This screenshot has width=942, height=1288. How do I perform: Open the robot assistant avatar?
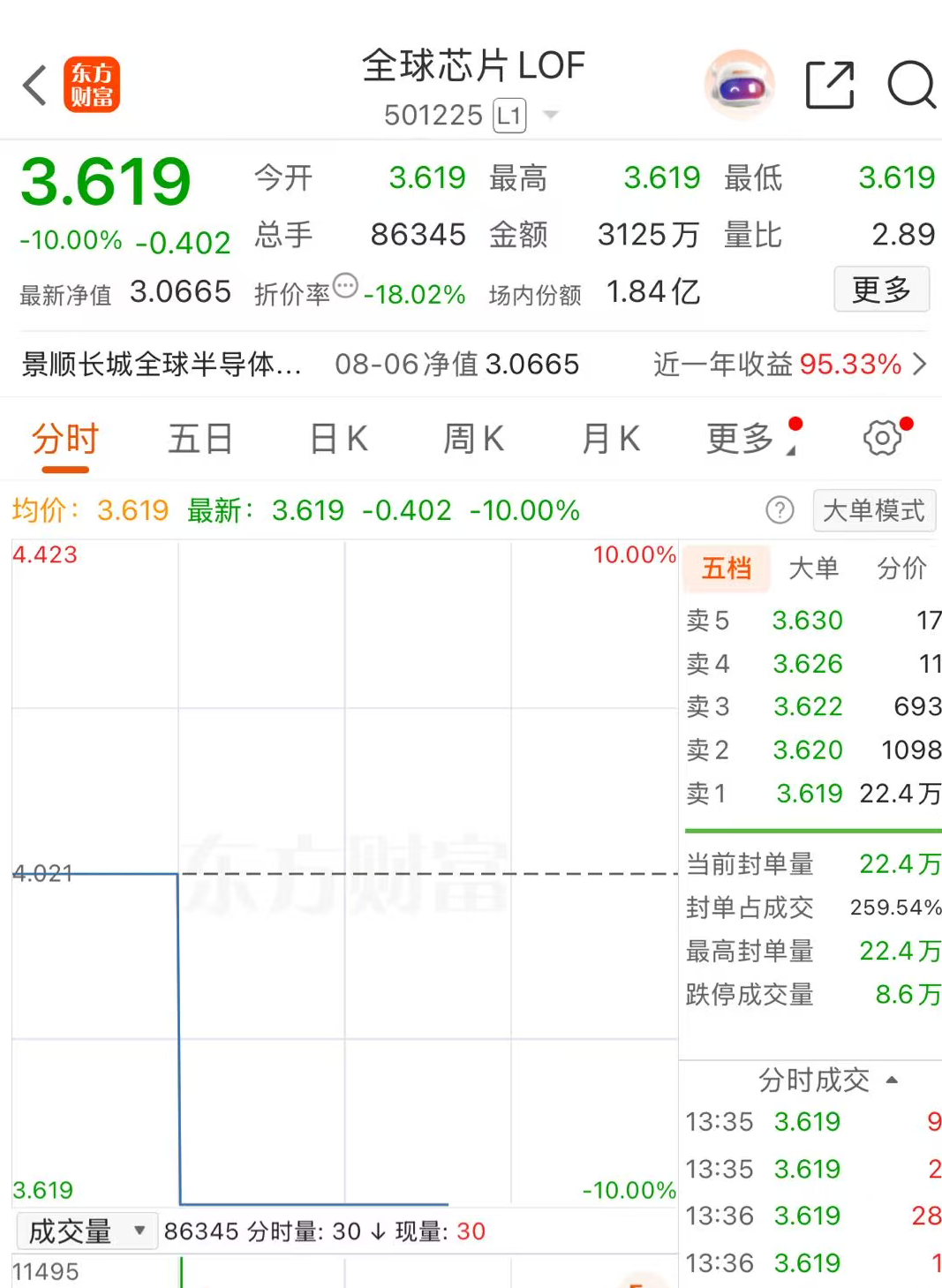click(740, 85)
